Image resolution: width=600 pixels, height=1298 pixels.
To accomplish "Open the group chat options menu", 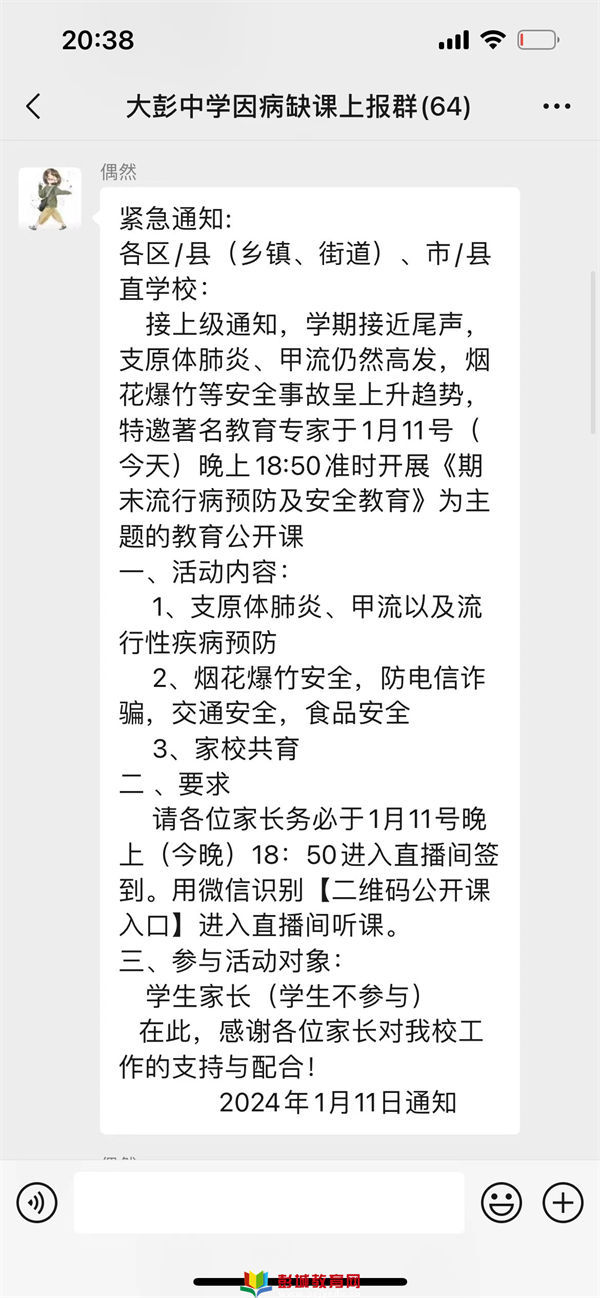I will (x=556, y=106).
